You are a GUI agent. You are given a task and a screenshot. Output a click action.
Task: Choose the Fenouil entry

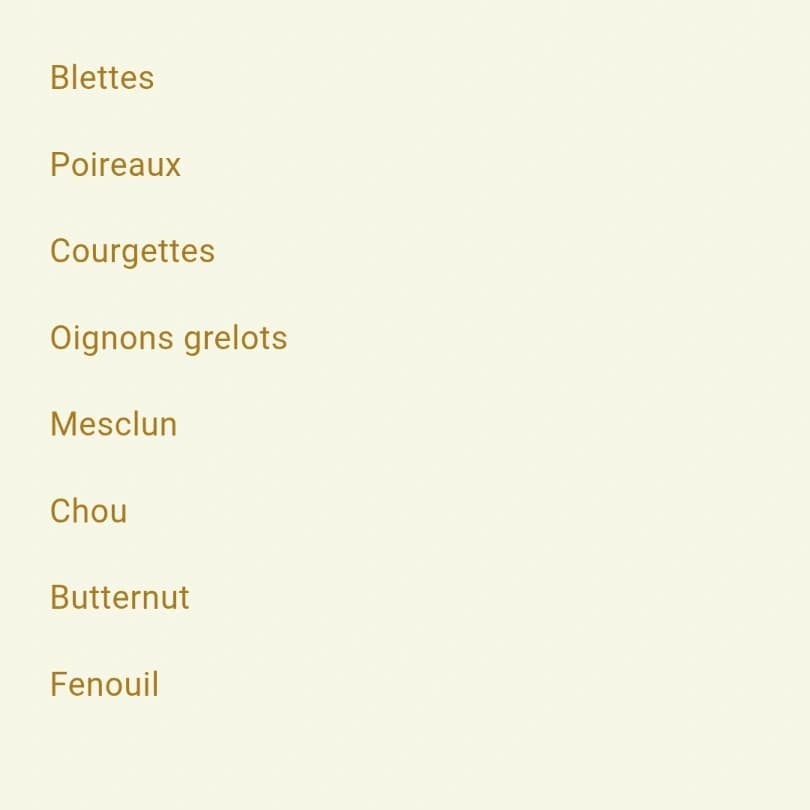(x=104, y=685)
